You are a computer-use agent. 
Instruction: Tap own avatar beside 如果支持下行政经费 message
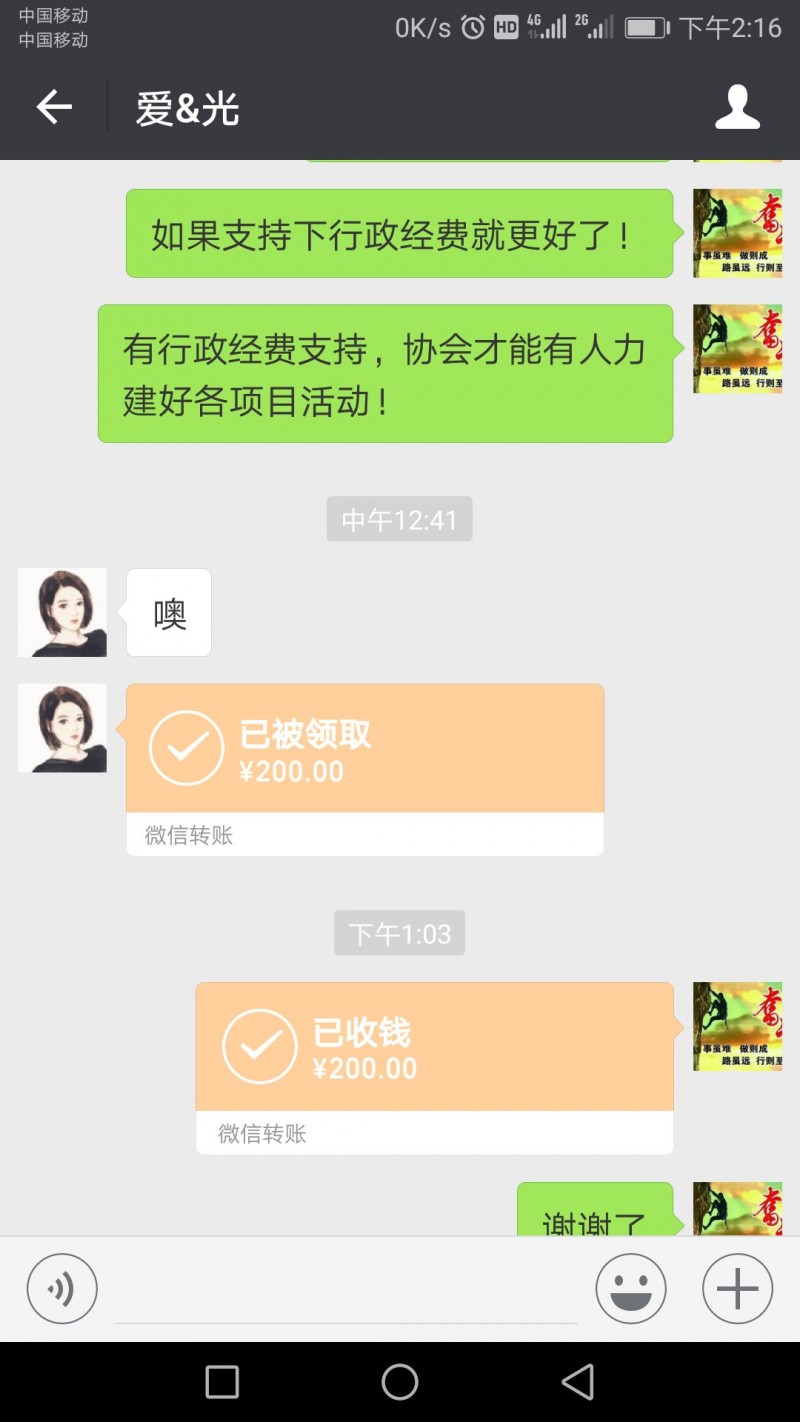[x=737, y=233]
